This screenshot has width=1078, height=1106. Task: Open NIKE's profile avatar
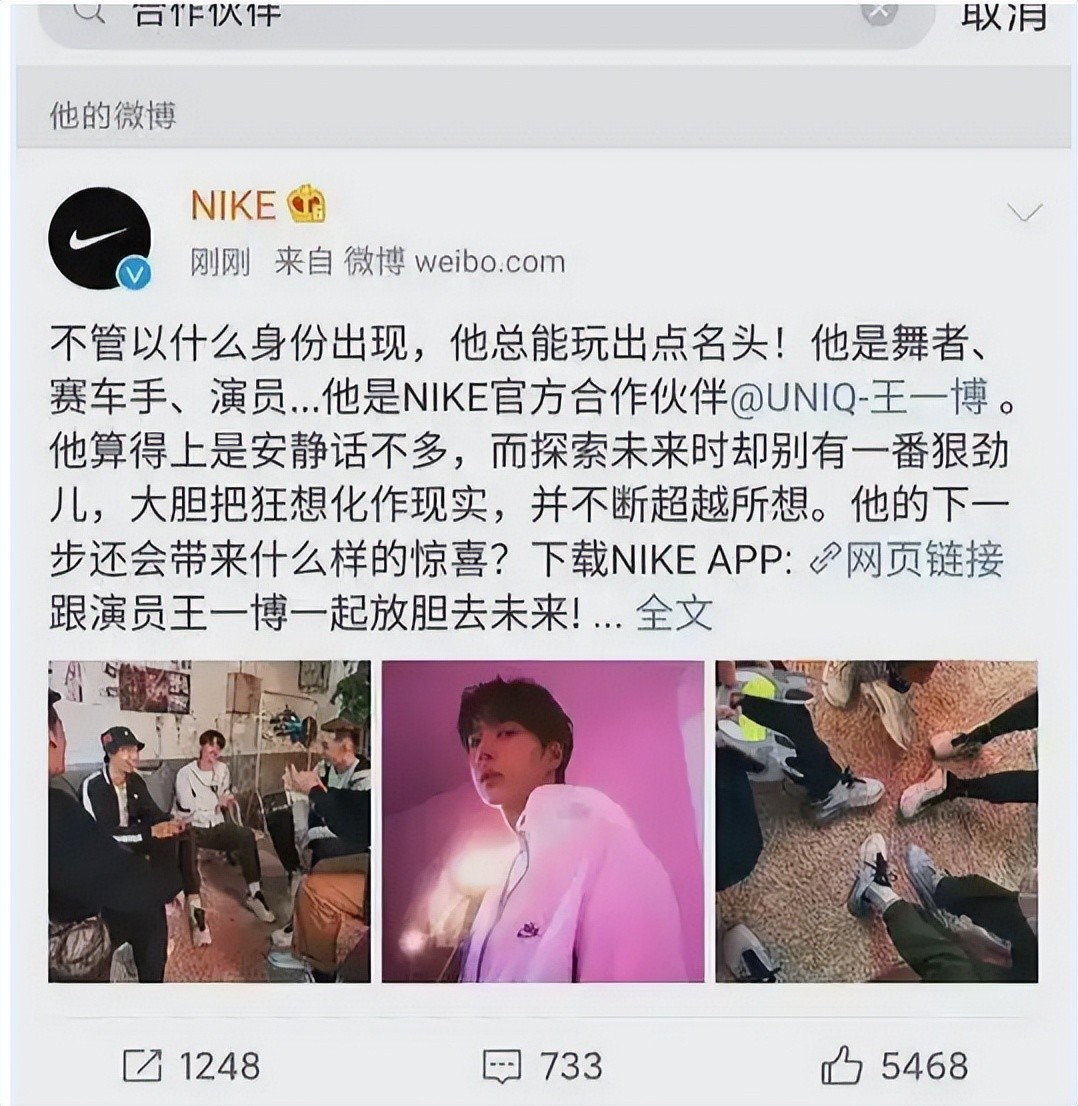(x=99, y=239)
